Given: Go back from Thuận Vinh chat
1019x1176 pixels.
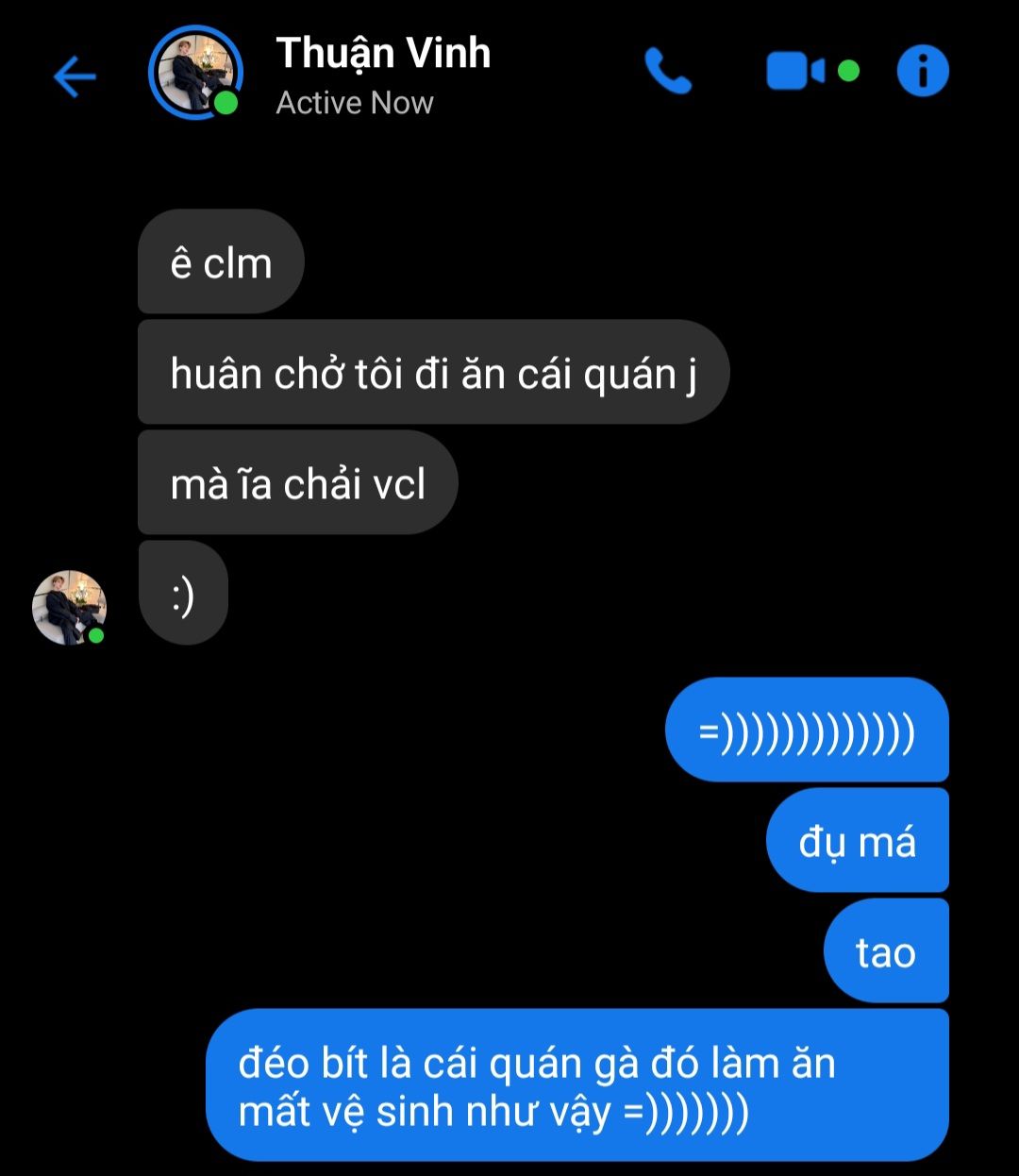Looking at the screenshot, I should [x=75, y=76].
